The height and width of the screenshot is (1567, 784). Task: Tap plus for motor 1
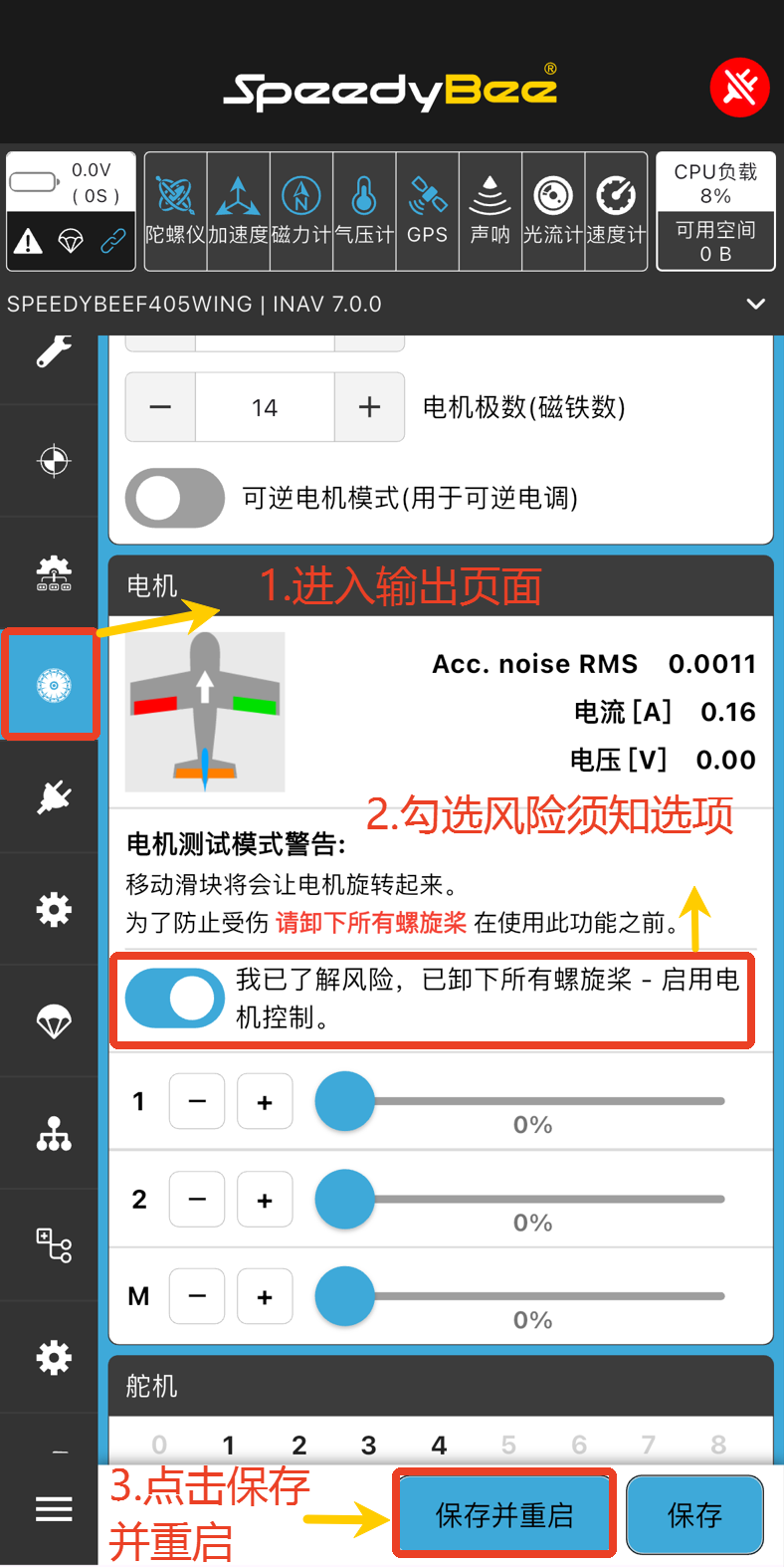pyautogui.click(x=265, y=1102)
